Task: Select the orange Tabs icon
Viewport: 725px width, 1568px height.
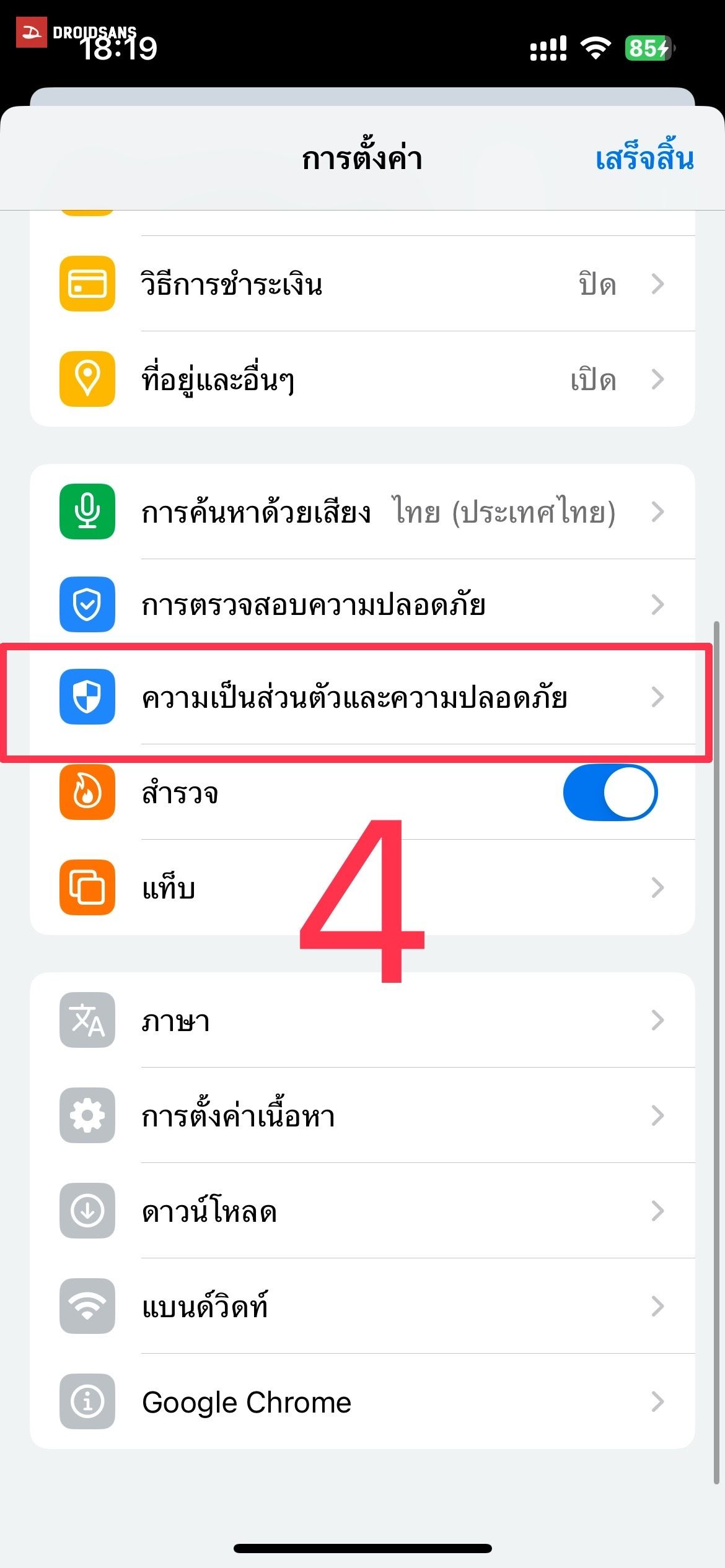Action: (87, 887)
